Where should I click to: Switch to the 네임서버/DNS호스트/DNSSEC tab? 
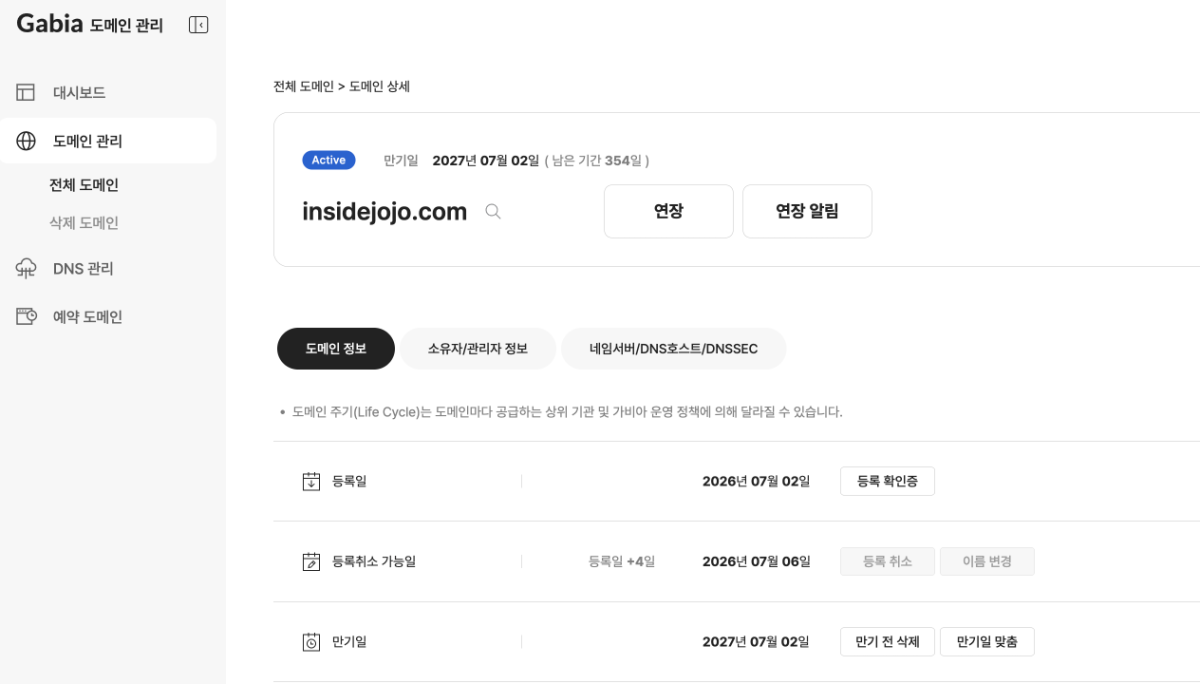[x=673, y=349]
